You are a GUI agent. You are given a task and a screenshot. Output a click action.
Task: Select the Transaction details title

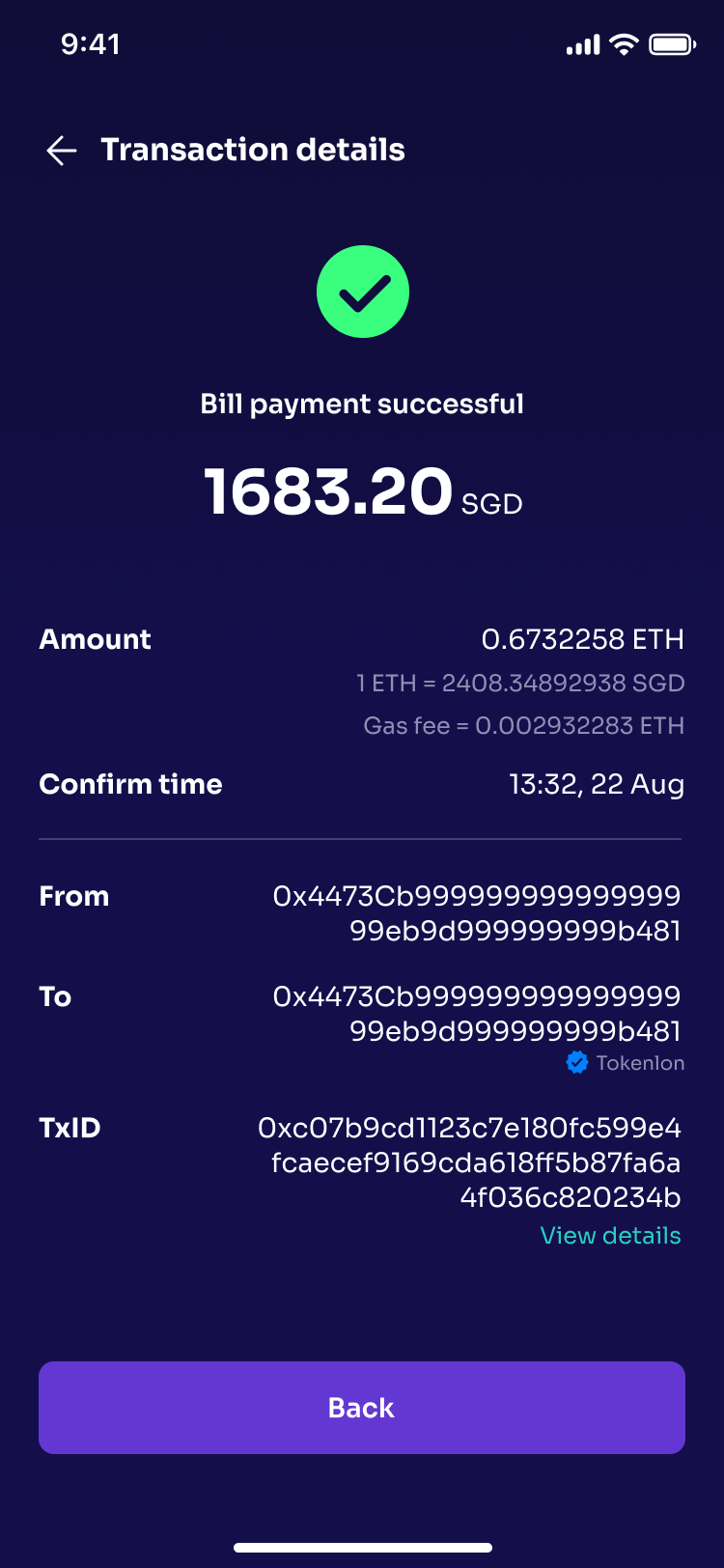(x=253, y=150)
